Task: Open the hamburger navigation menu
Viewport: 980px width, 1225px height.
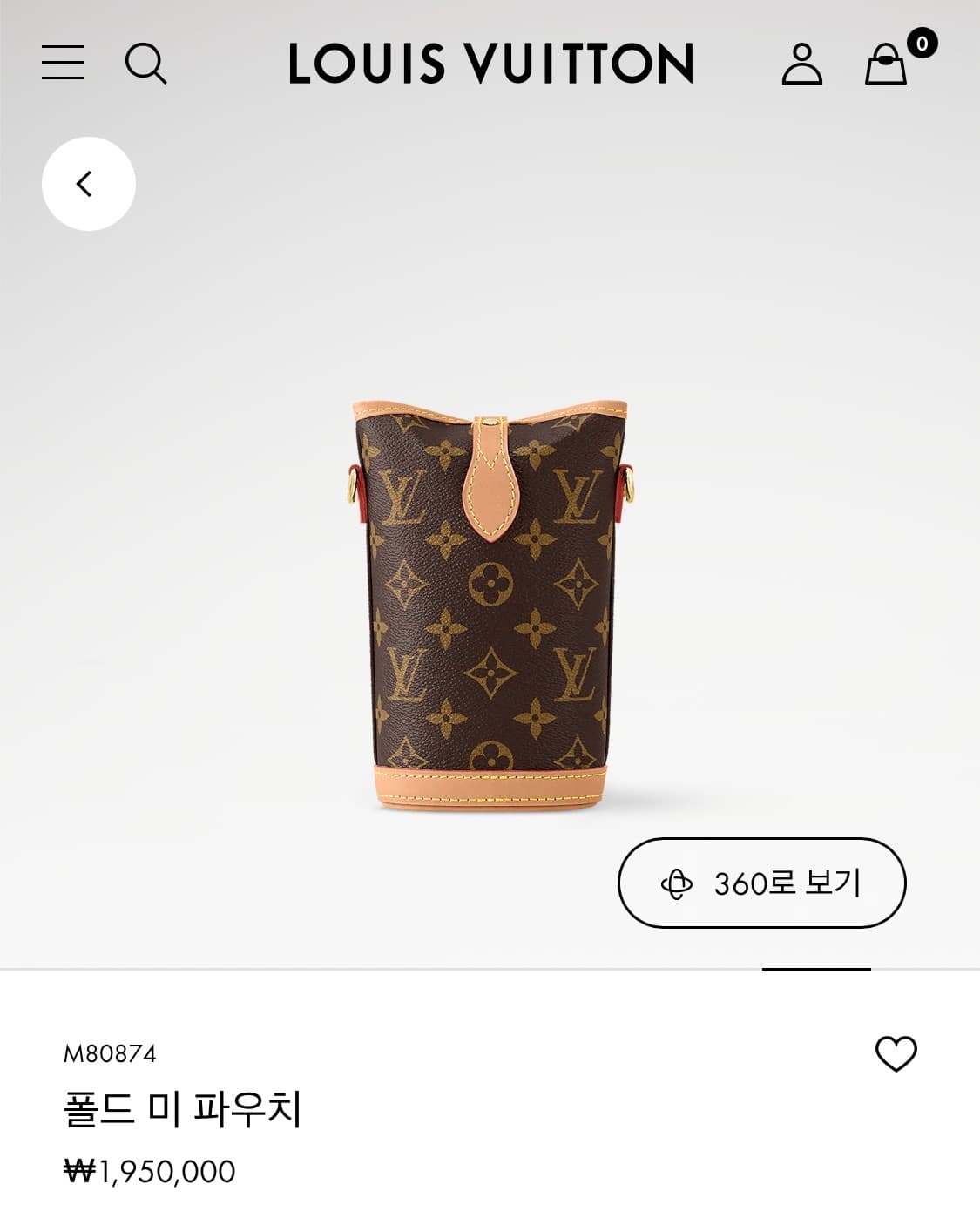Action: pyautogui.click(x=64, y=64)
